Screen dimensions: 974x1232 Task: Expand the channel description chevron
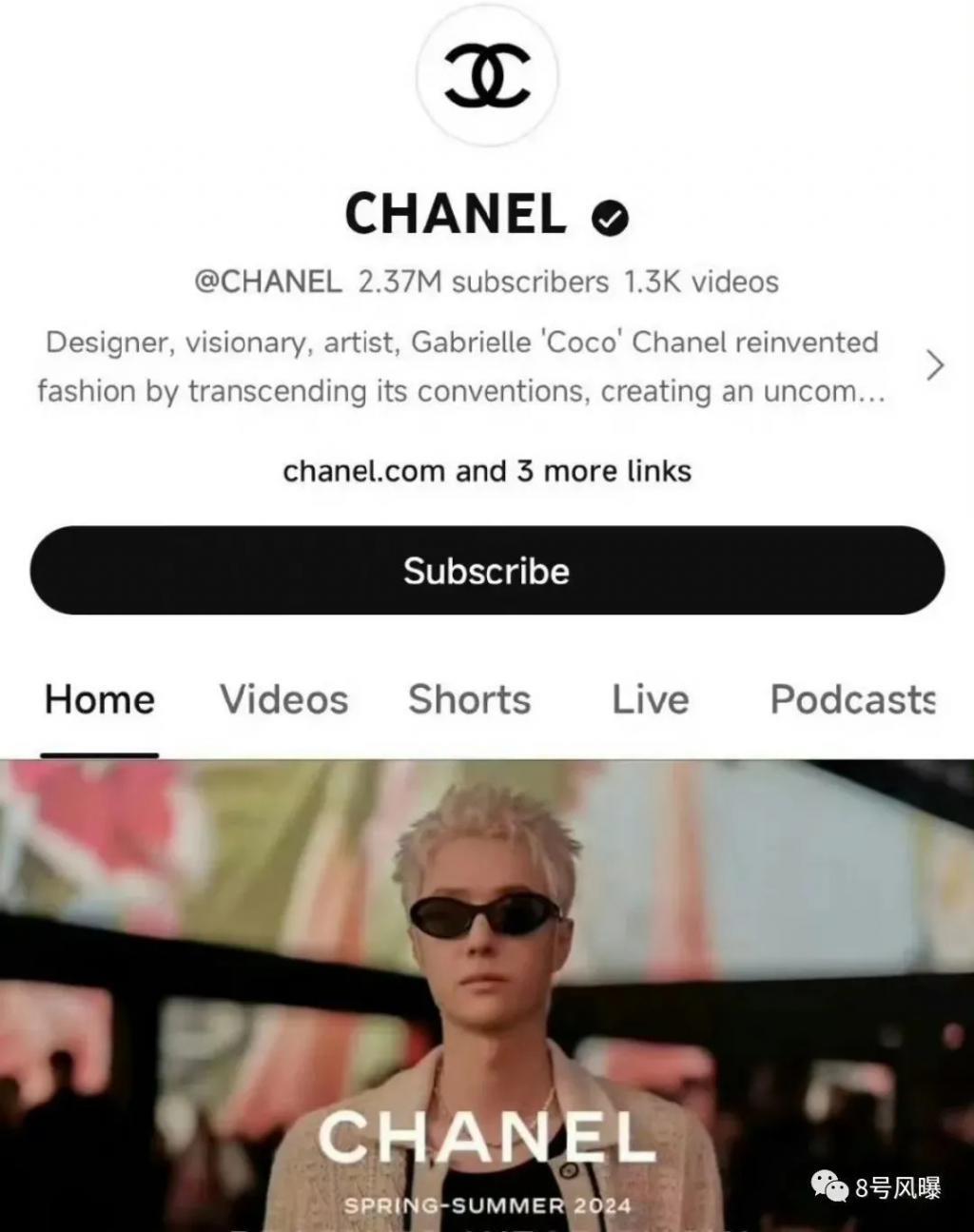935,365
